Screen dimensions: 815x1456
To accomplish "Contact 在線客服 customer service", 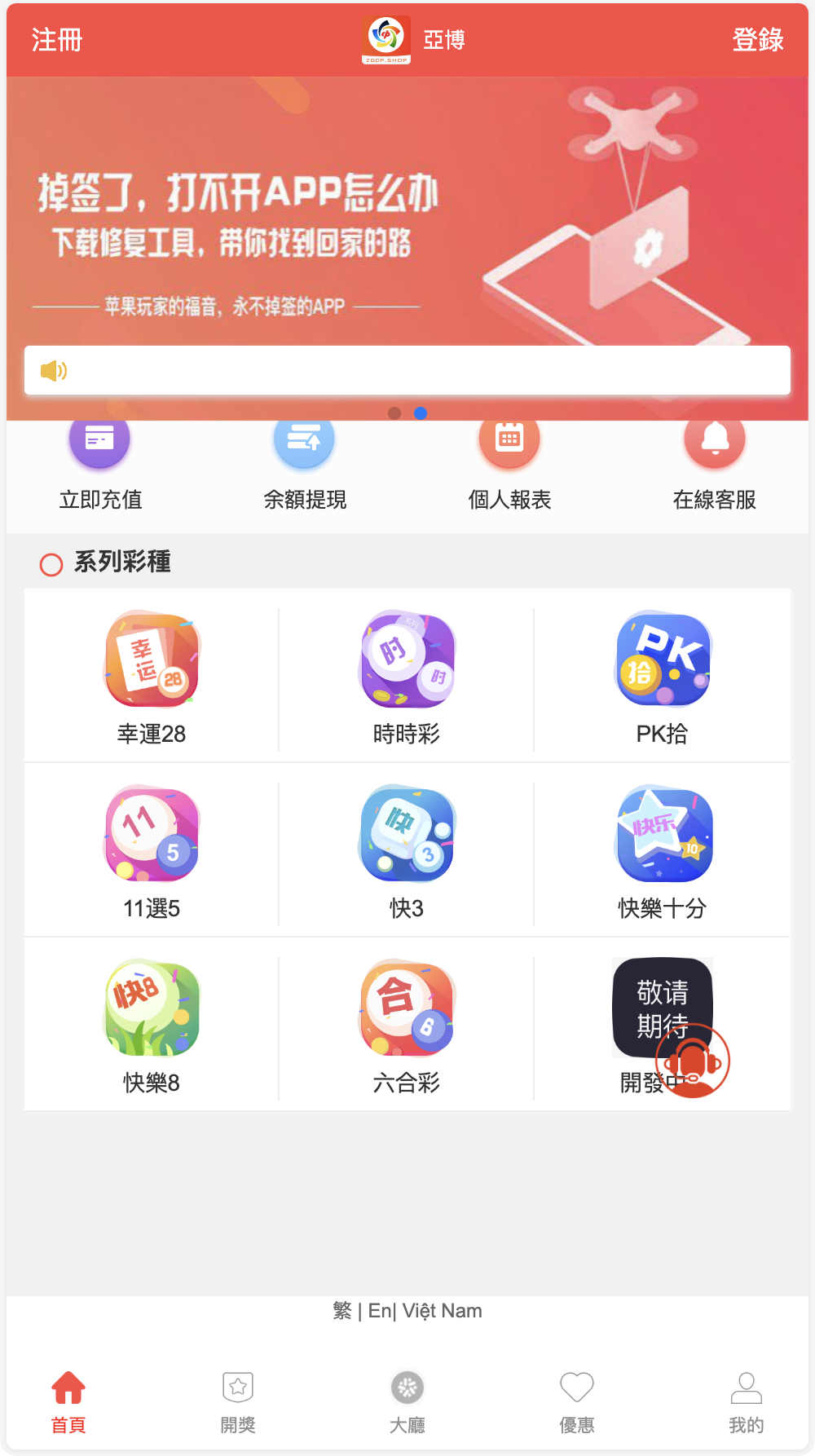I will point(714,463).
